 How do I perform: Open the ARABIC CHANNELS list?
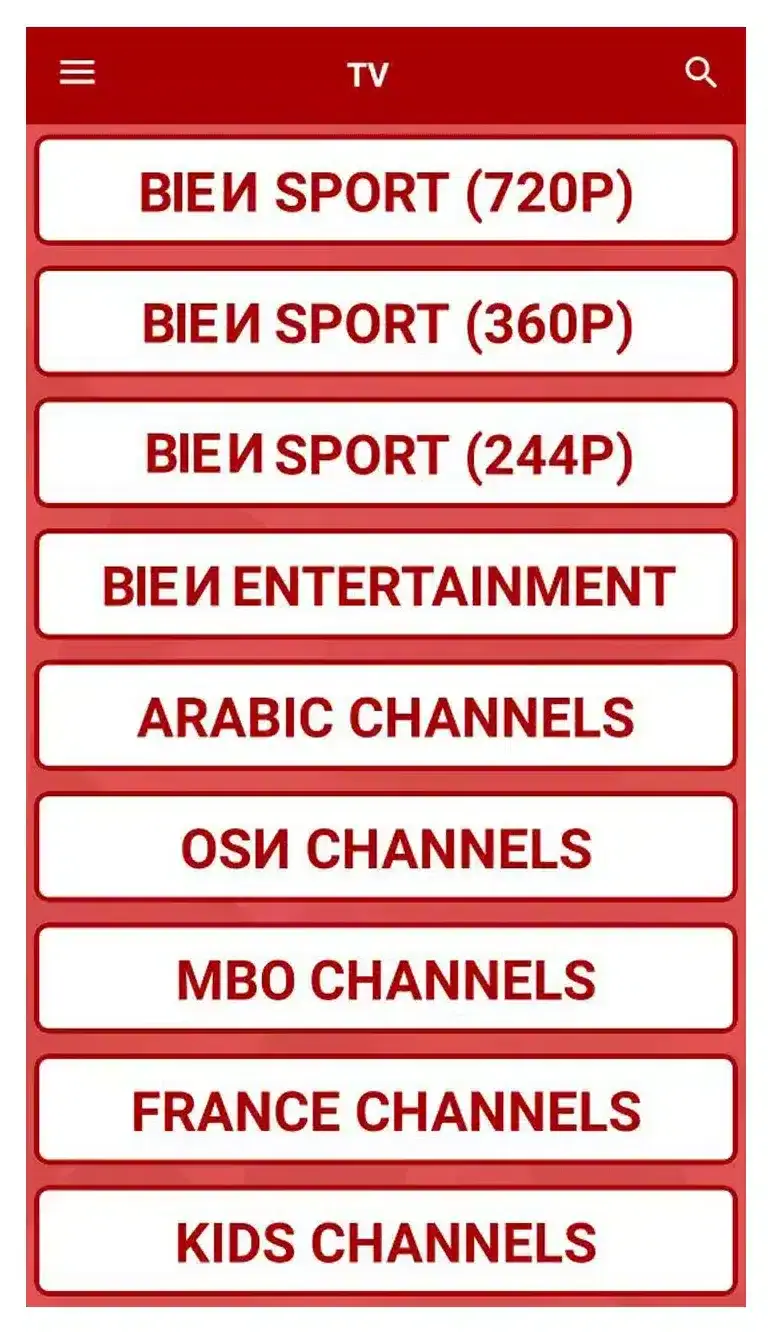(384, 716)
